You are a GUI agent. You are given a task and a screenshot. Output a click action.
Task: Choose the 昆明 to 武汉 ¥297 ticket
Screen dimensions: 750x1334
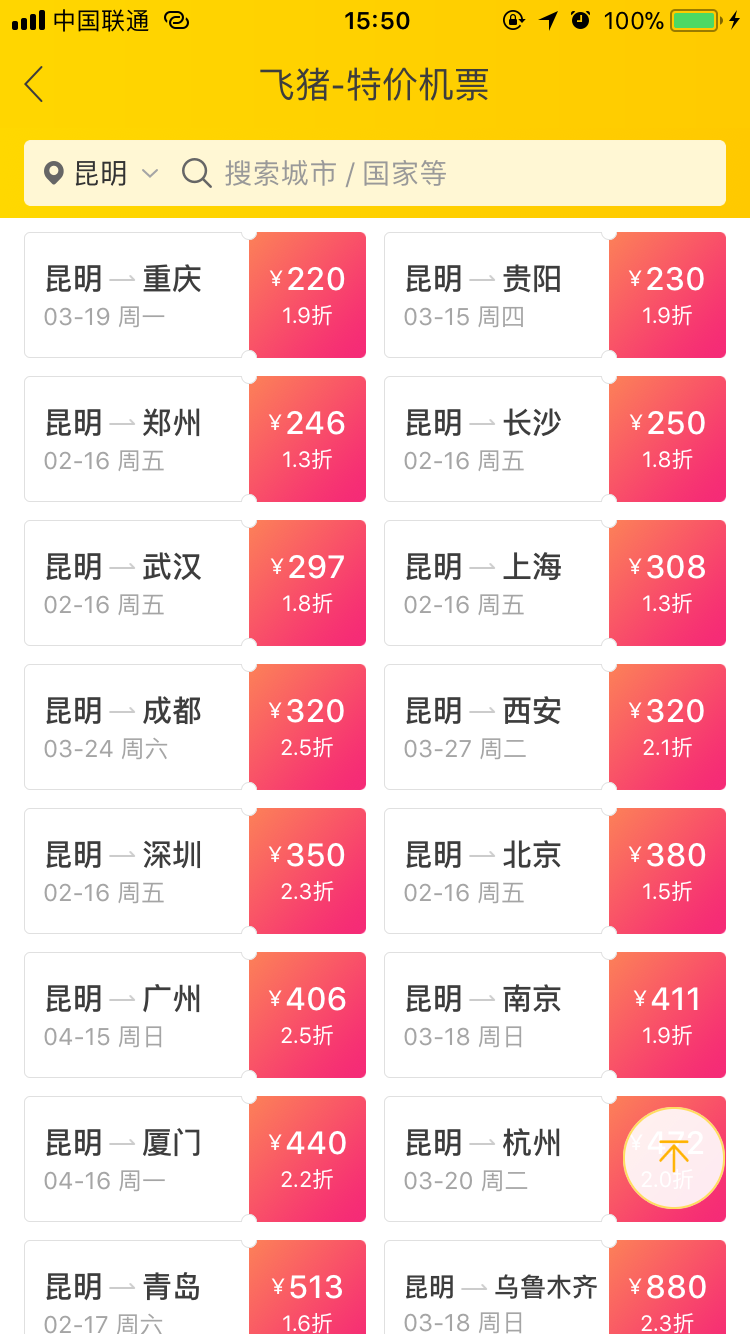195,583
